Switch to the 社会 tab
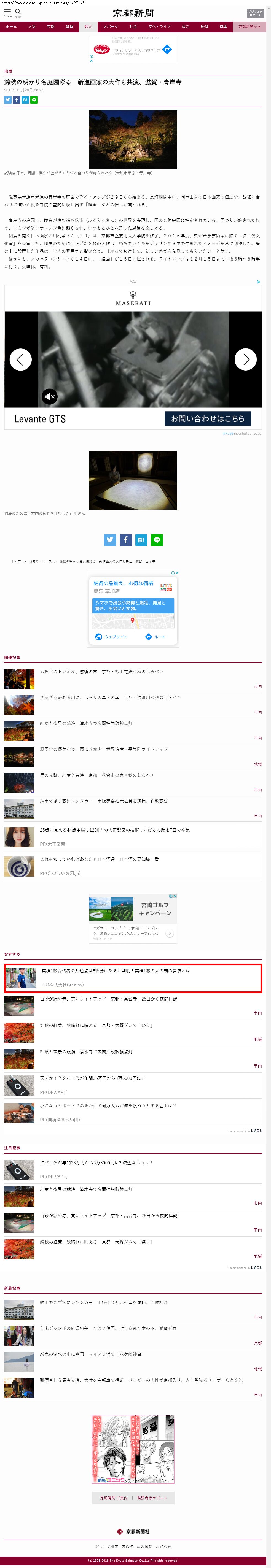 pos(133,27)
